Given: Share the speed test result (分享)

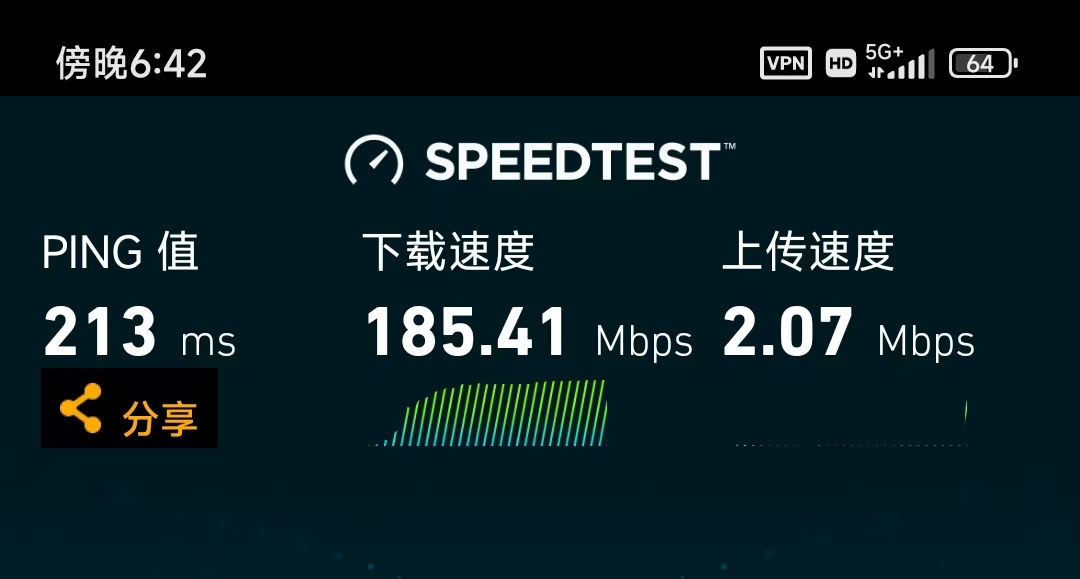Looking at the screenshot, I should (x=129, y=409).
